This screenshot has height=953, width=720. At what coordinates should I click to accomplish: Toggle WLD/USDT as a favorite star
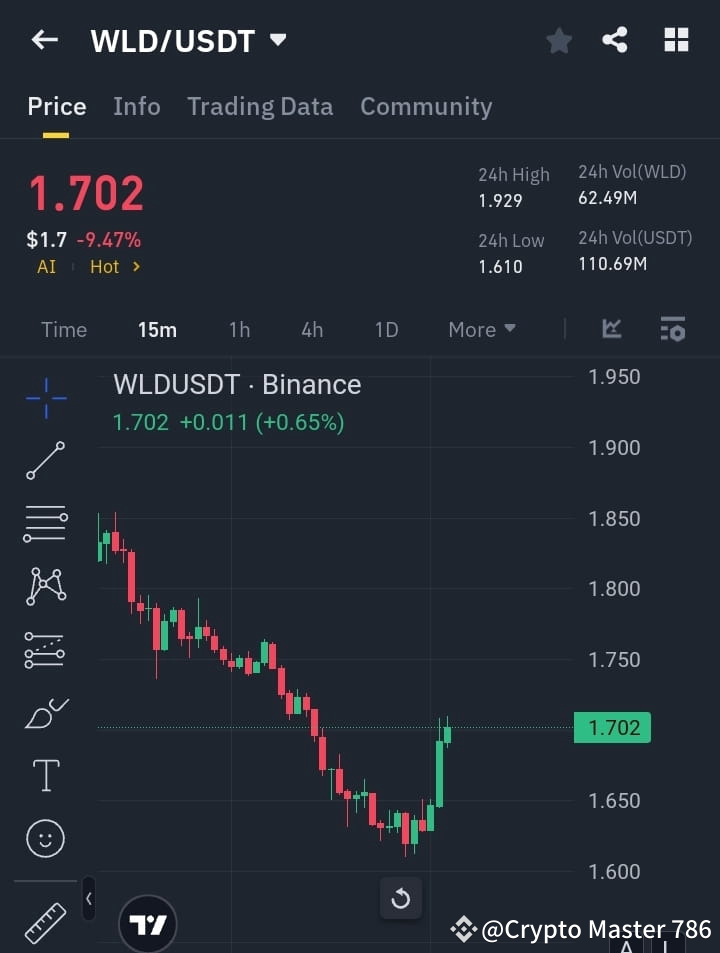[558, 40]
